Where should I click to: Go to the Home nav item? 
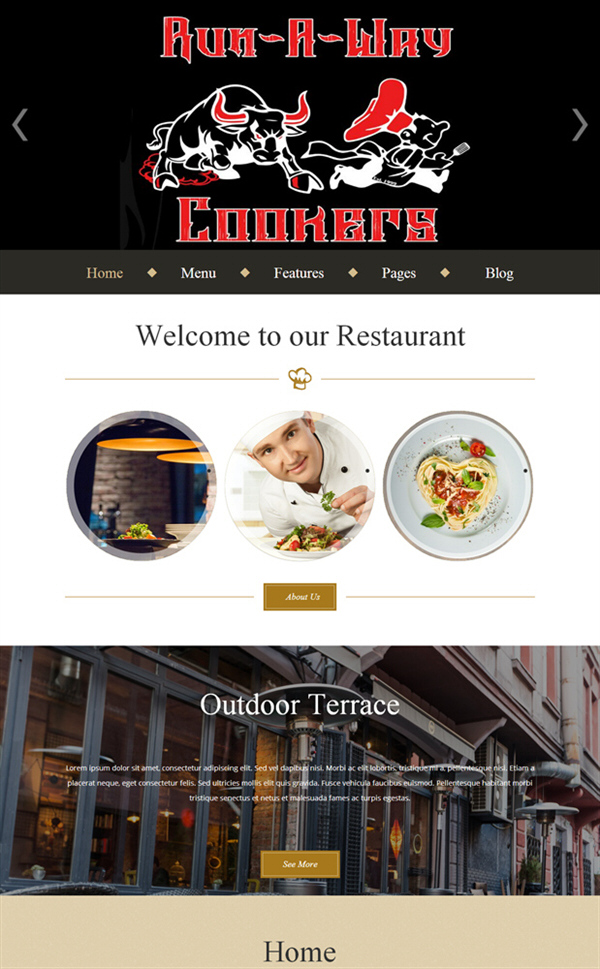coord(104,273)
